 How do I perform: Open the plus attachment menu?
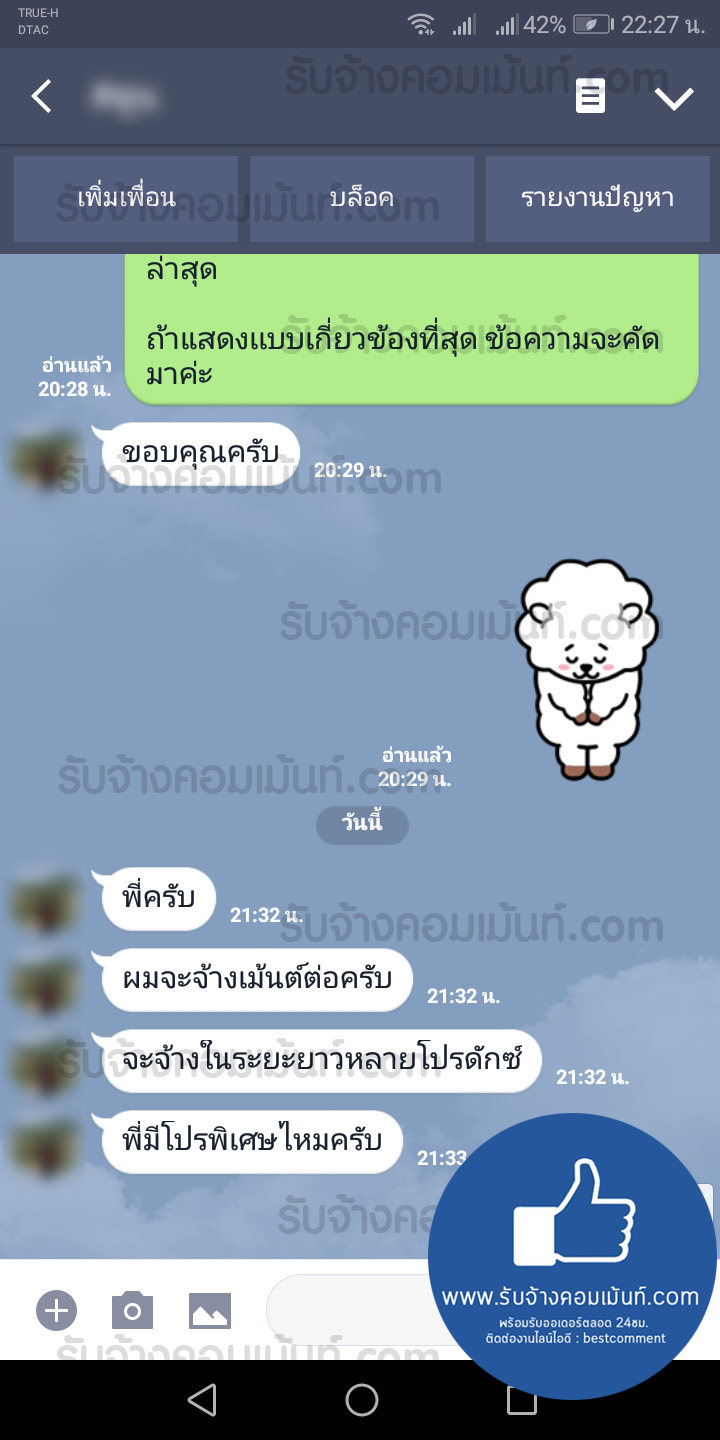[56, 1310]
